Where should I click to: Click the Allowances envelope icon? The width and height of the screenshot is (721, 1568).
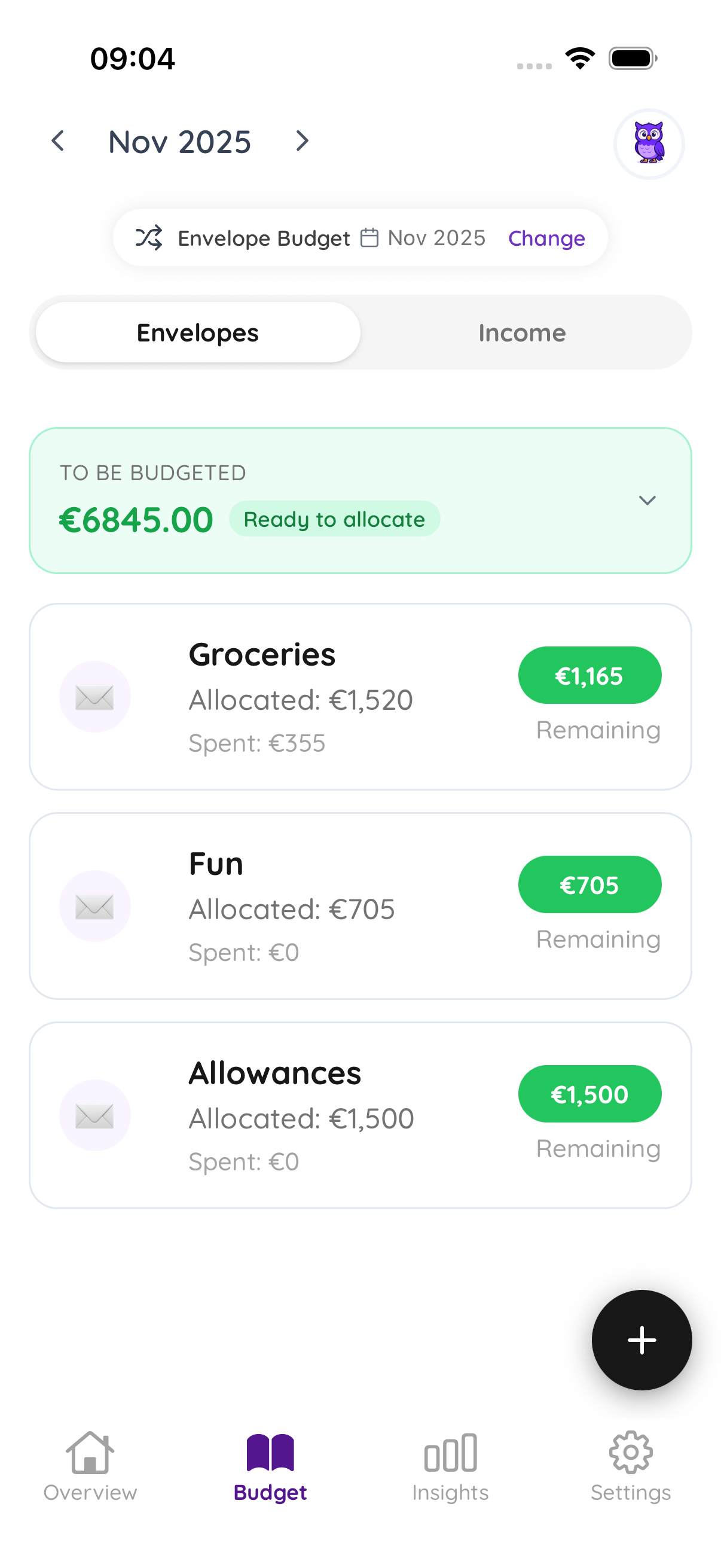coord(95,1115)
